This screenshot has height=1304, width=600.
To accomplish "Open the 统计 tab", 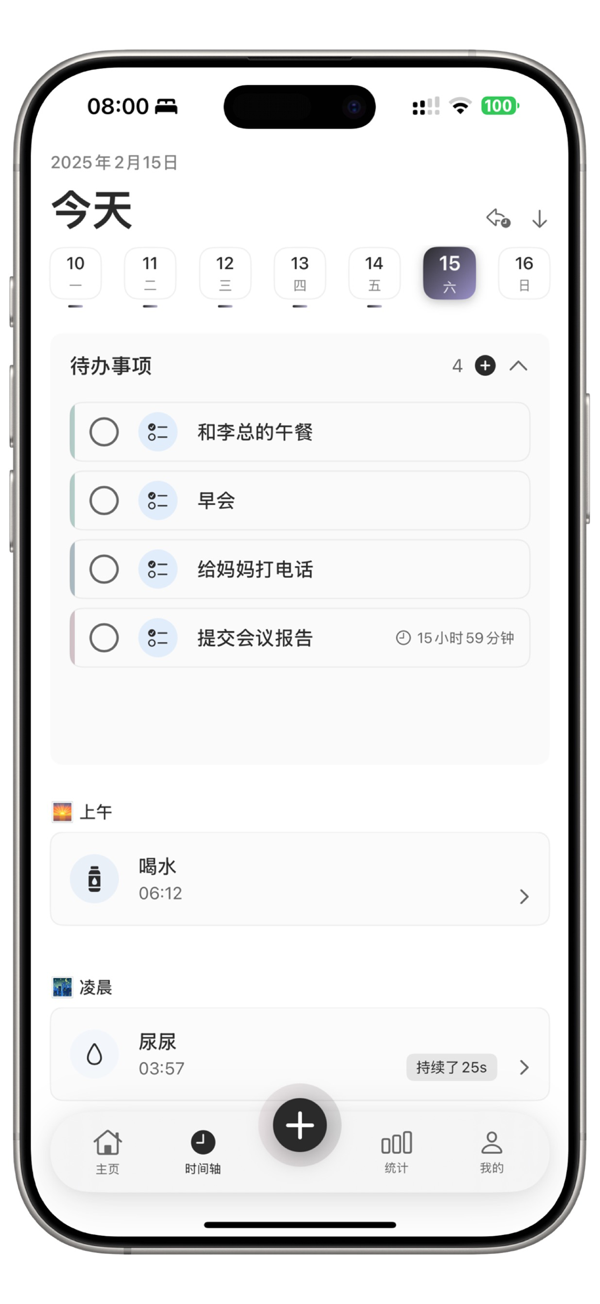I will (396, 1151).
